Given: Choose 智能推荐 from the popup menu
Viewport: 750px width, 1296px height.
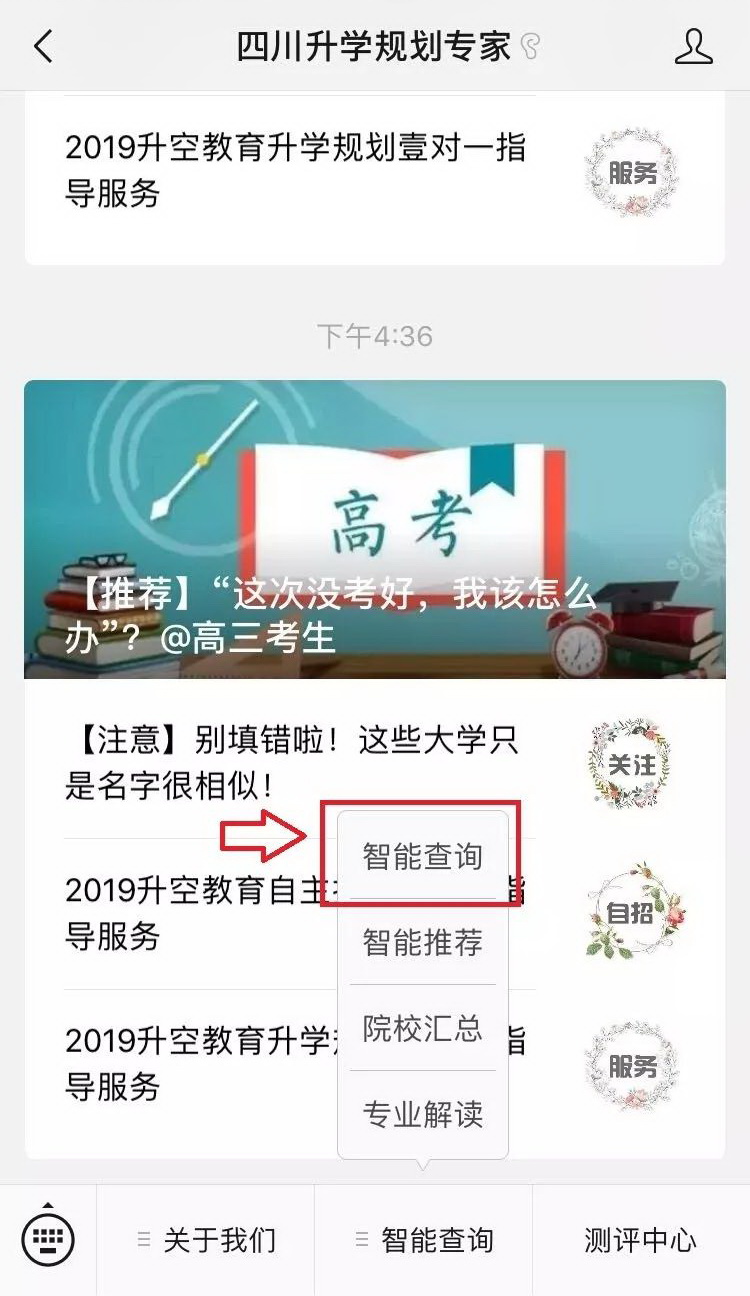Looking at the screenshot, I should 423,942.
